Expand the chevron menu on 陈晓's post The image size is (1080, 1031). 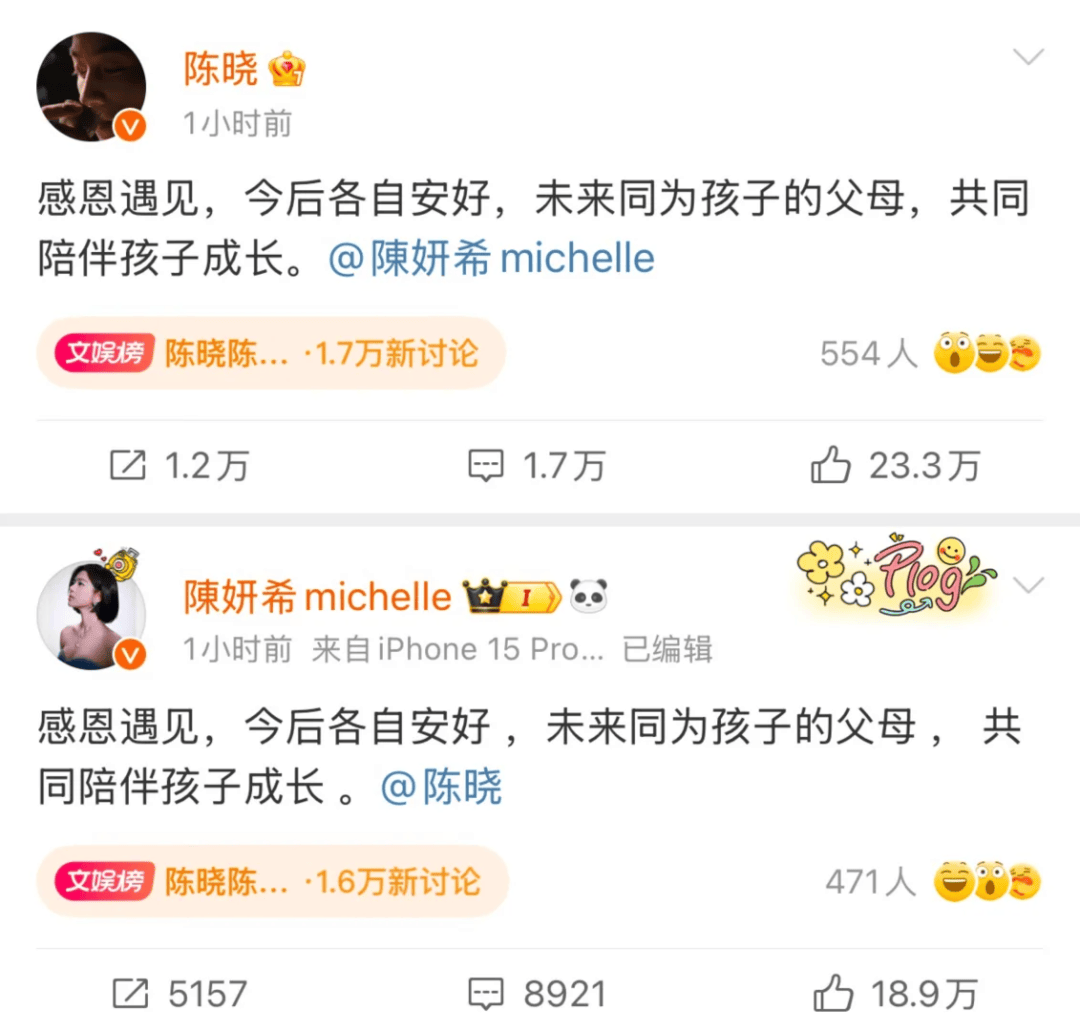point(1028,57)
